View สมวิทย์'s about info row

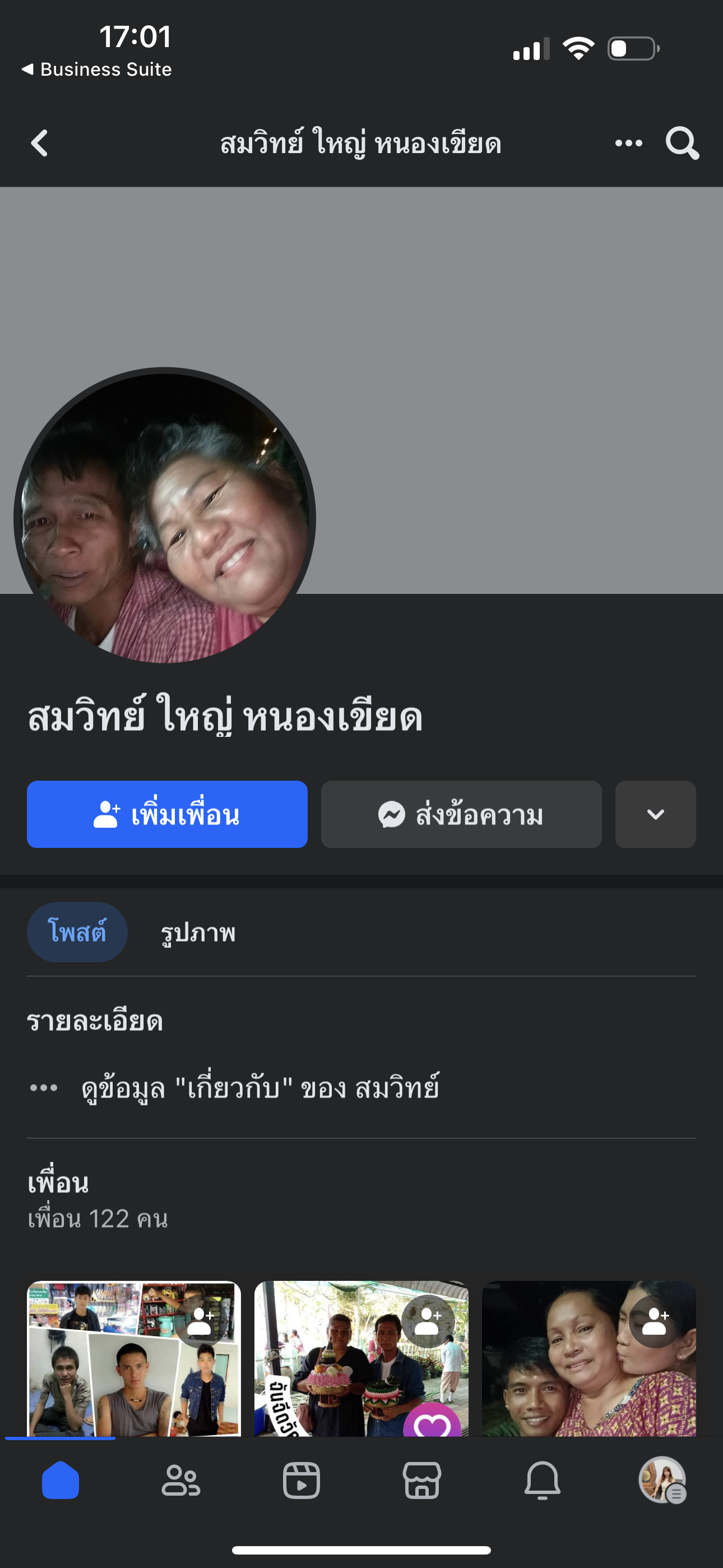point(261,1088)
